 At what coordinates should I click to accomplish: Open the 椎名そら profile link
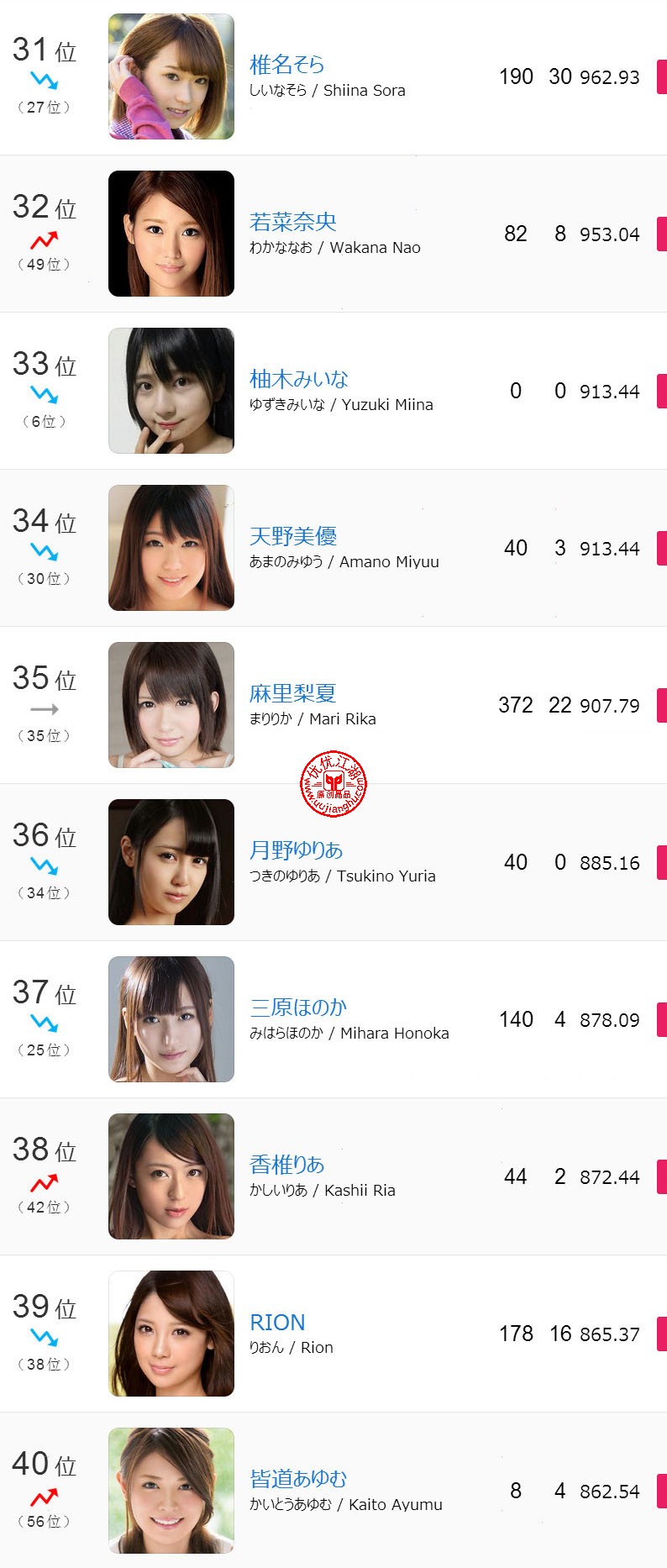coord(286,65)
